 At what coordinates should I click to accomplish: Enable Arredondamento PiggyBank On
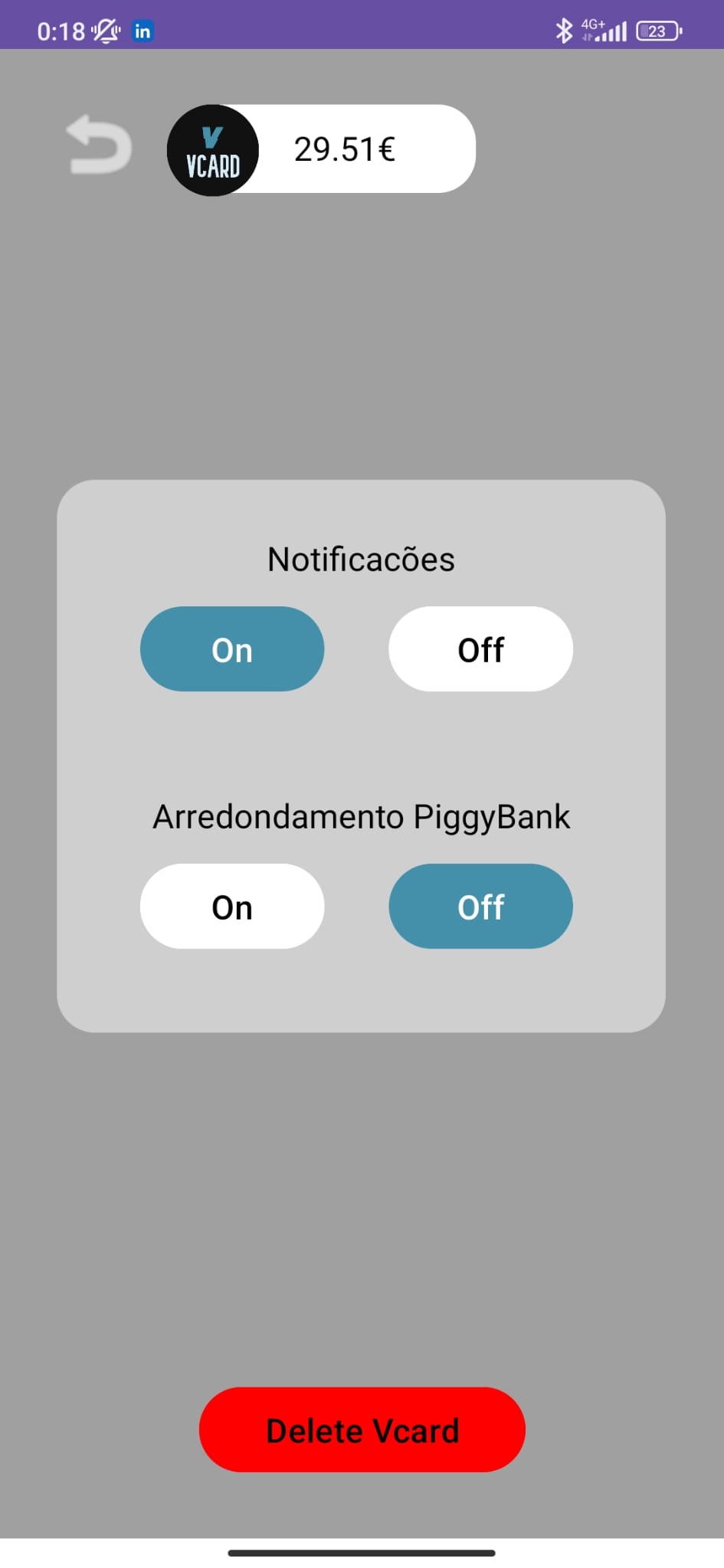(232, 906)
